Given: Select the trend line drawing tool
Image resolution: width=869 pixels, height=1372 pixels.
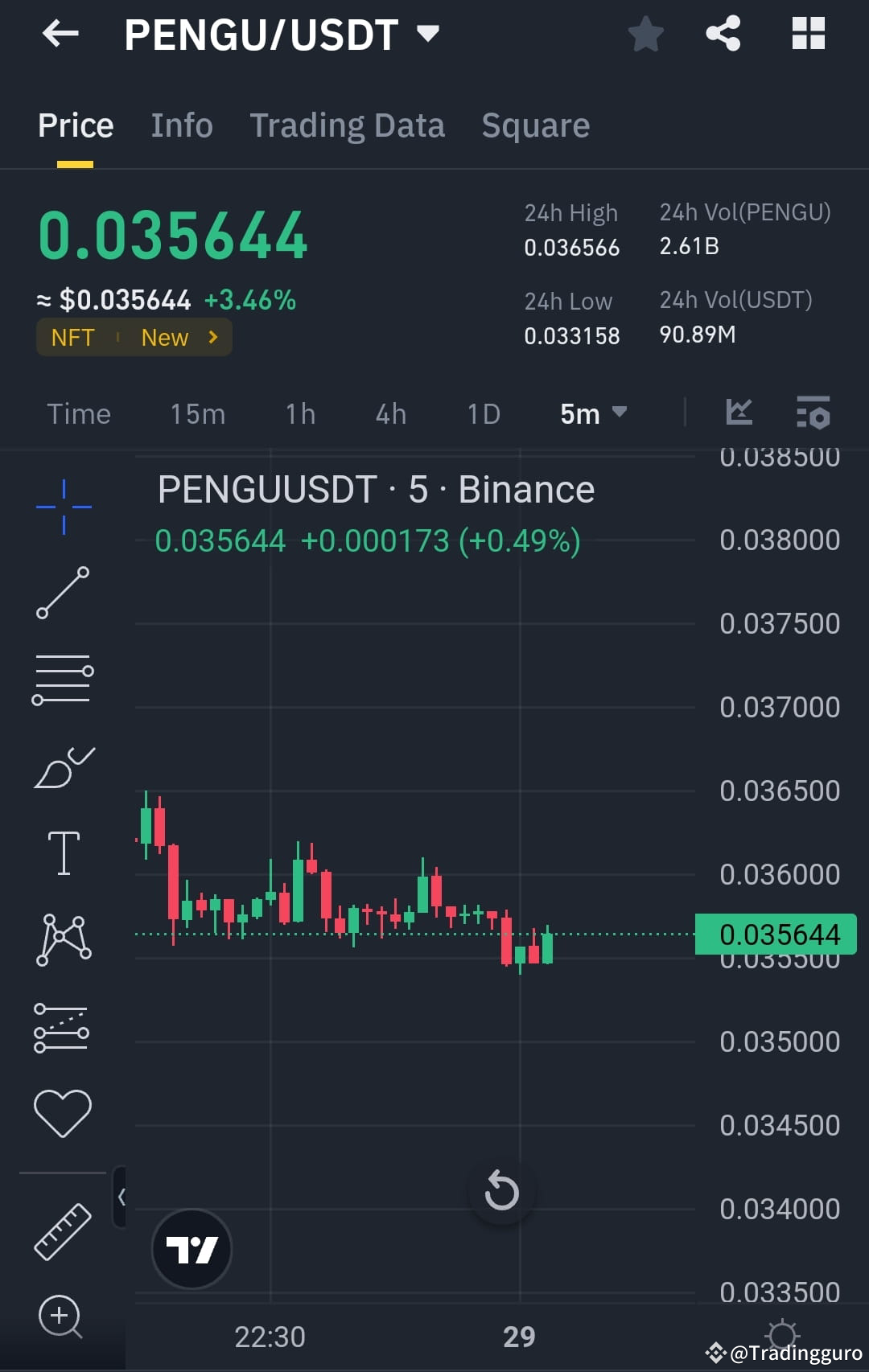Looking at the screenshot, I should [x=64, y=594].
